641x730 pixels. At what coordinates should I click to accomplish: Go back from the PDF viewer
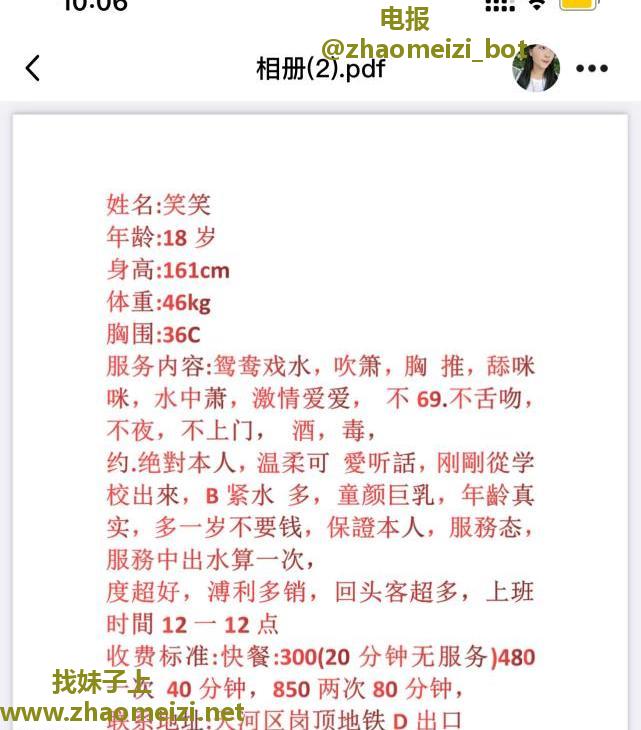(33, 68)
